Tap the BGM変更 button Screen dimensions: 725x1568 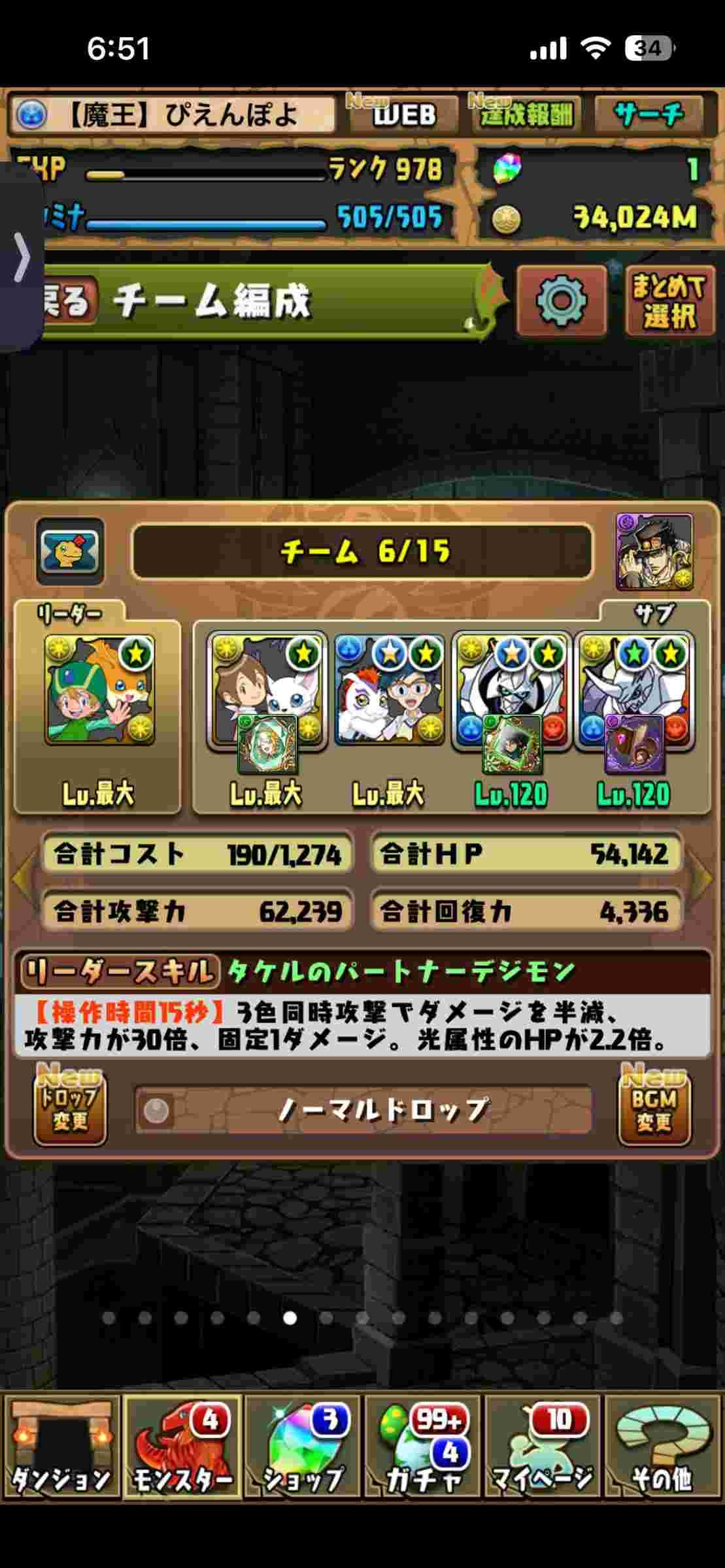pos(654,1110)
